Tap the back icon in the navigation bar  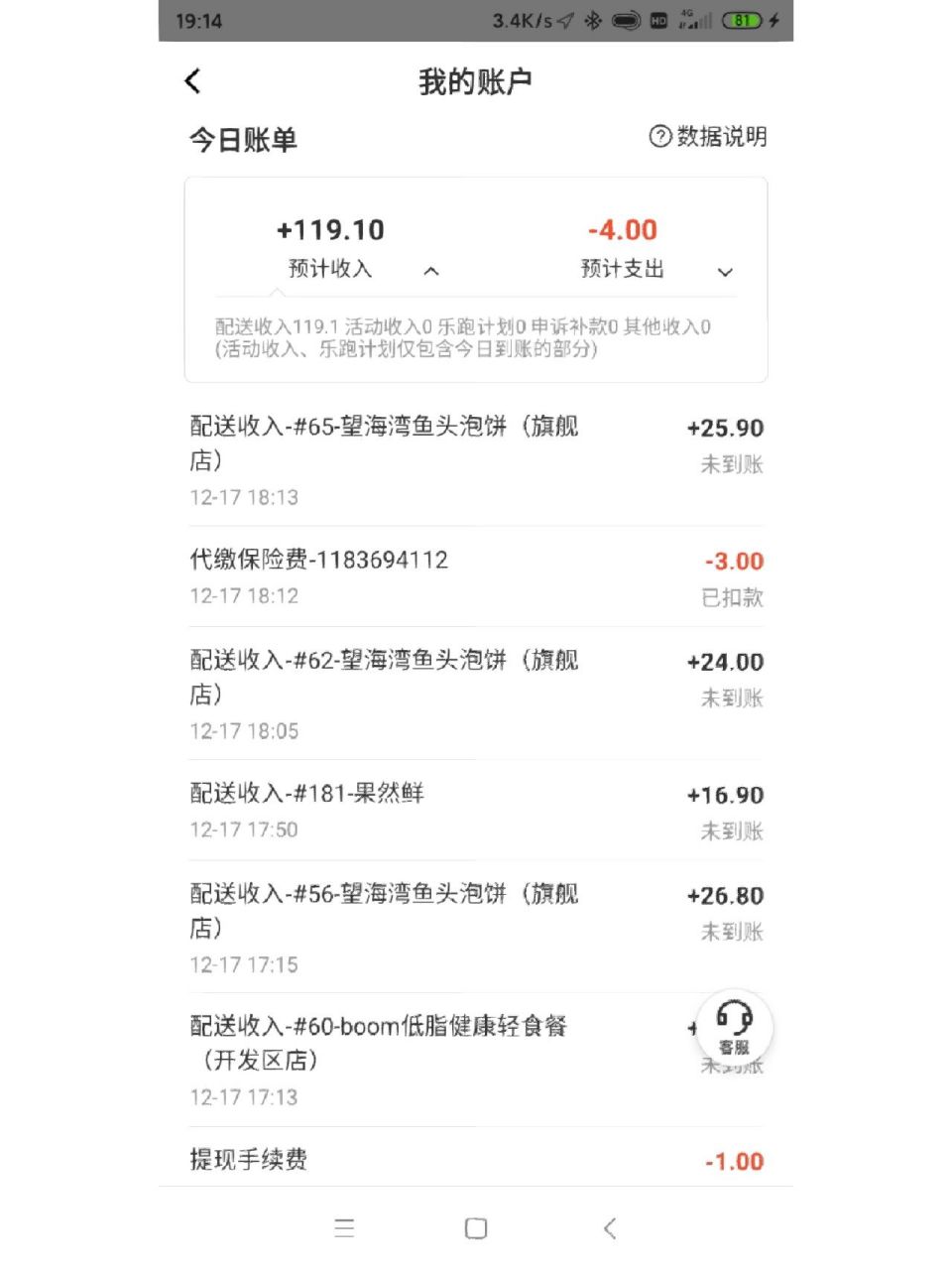tap(609, 1228)
